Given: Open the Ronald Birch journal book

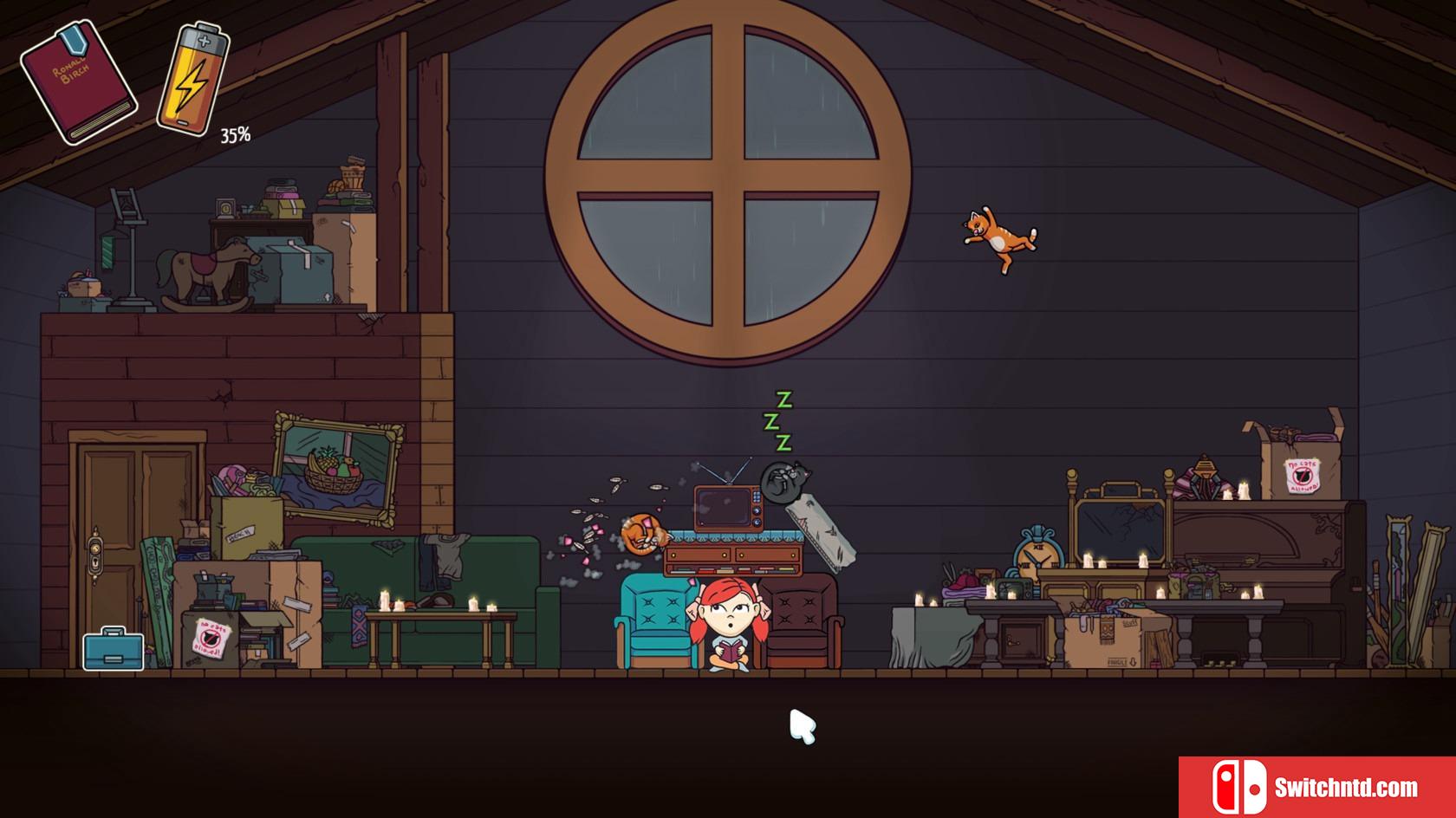Looking at the screenshot, I should pyautogui.click(x=78, y=83).
